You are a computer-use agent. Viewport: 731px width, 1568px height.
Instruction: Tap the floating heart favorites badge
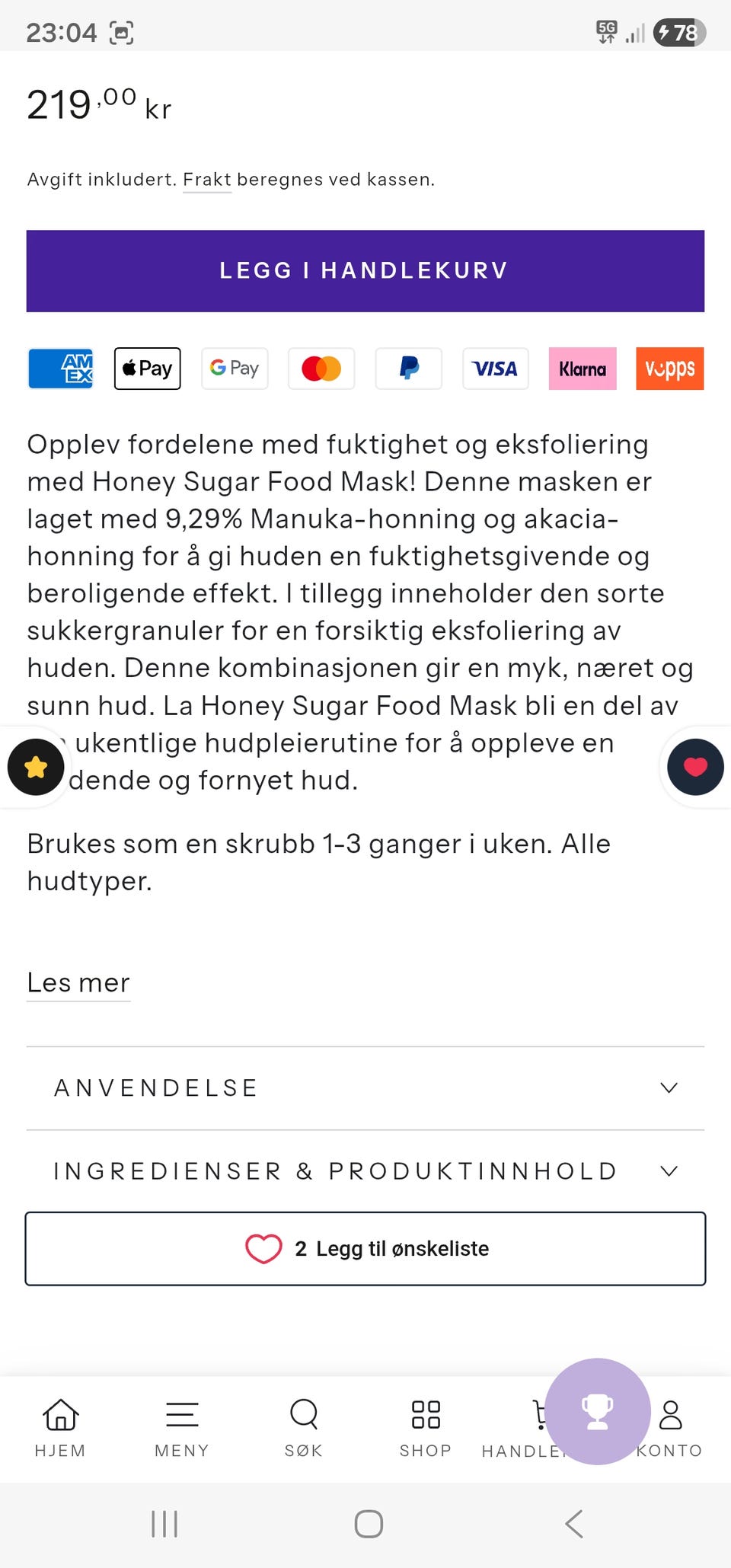tap(694, 767)
